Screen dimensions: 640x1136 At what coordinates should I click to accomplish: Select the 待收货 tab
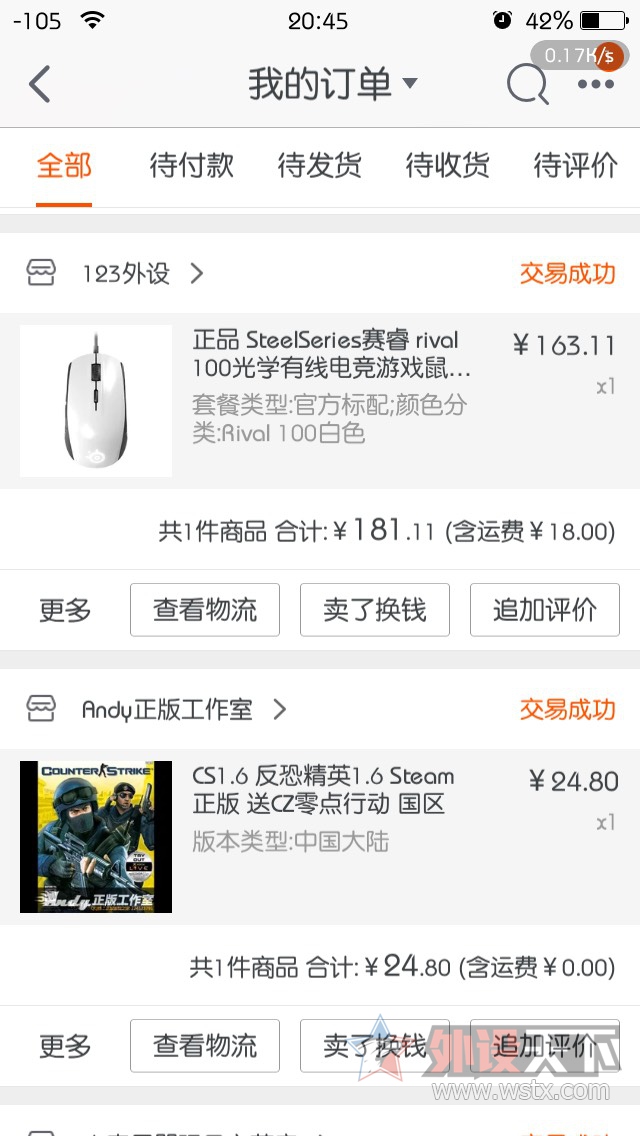[447, 165]
